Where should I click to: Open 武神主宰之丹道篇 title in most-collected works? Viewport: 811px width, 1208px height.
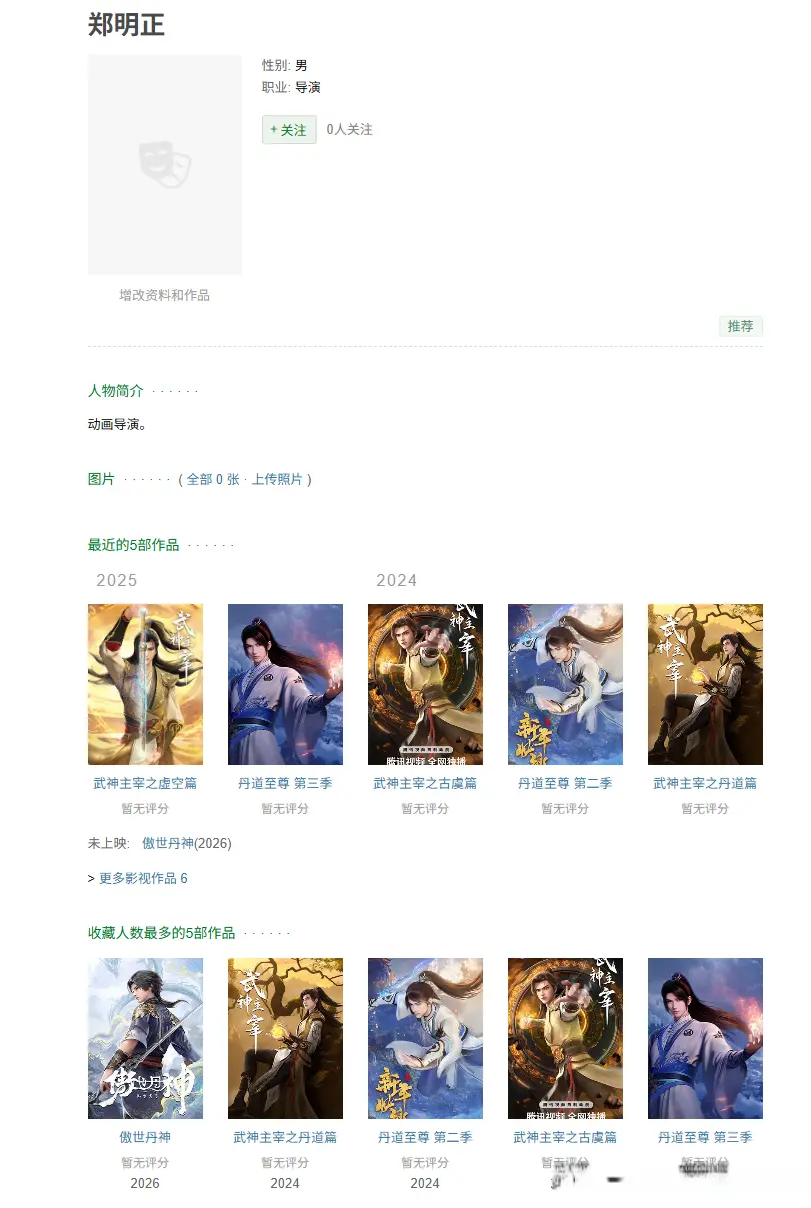tap(285, 1137)
